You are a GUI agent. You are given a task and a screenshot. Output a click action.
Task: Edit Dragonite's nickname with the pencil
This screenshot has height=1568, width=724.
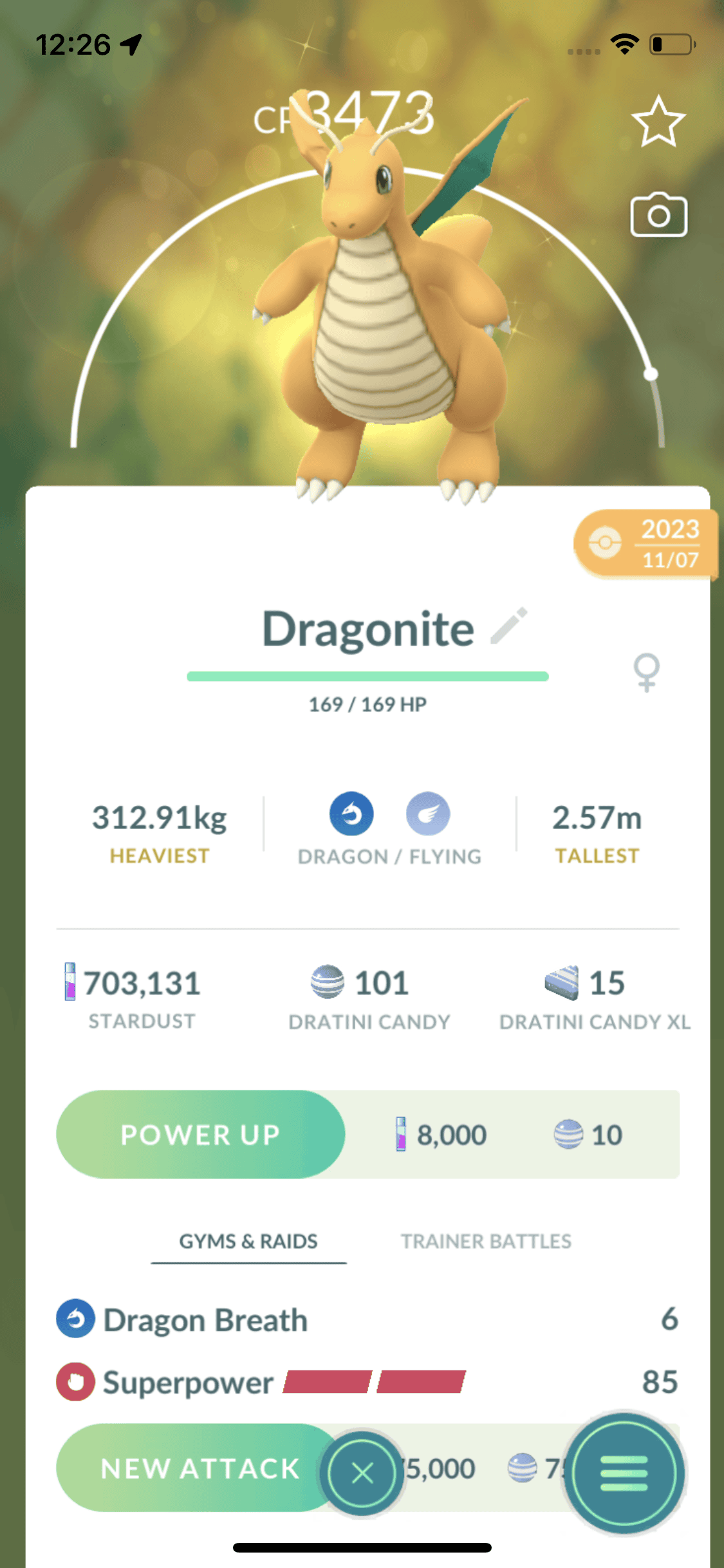509,626
